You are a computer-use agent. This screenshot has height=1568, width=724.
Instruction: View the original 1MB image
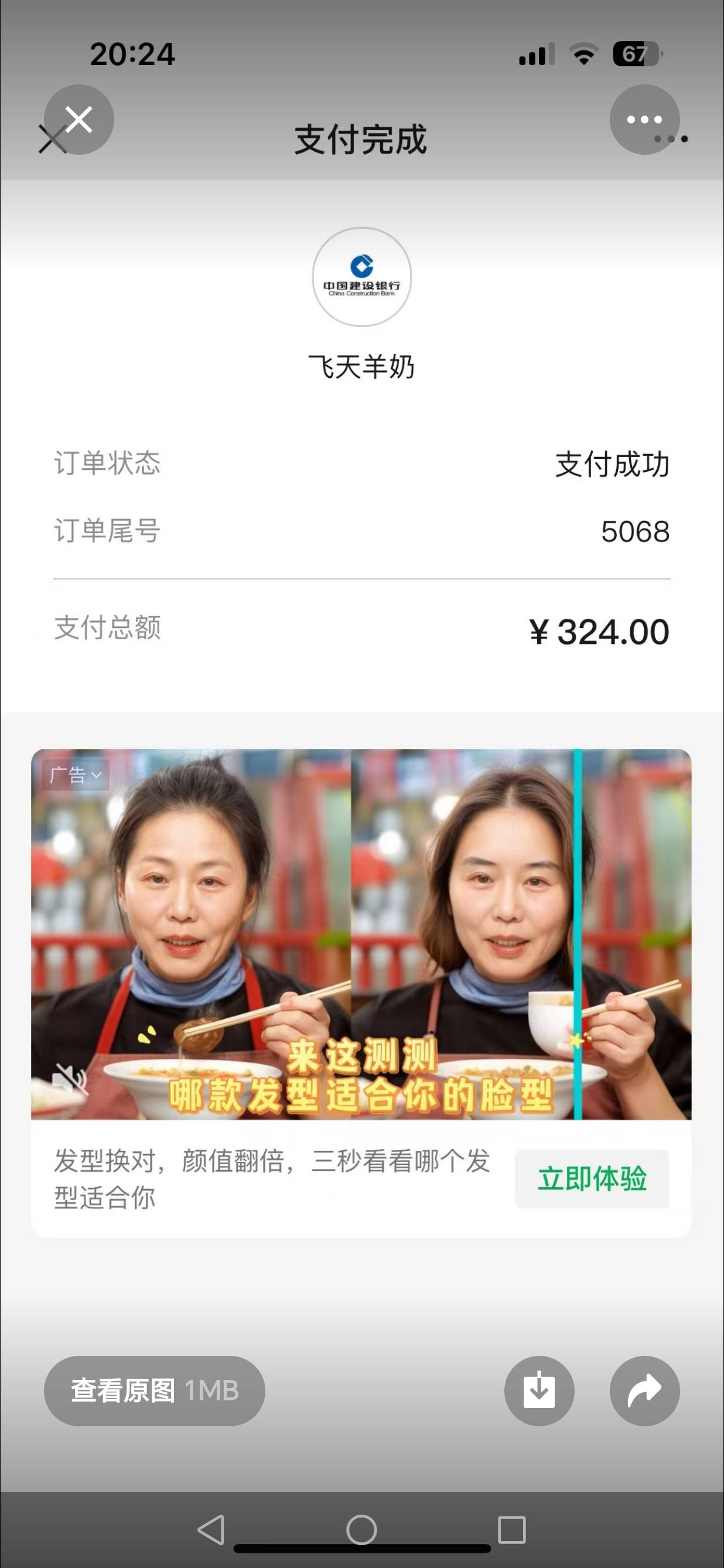(155, 1391)
